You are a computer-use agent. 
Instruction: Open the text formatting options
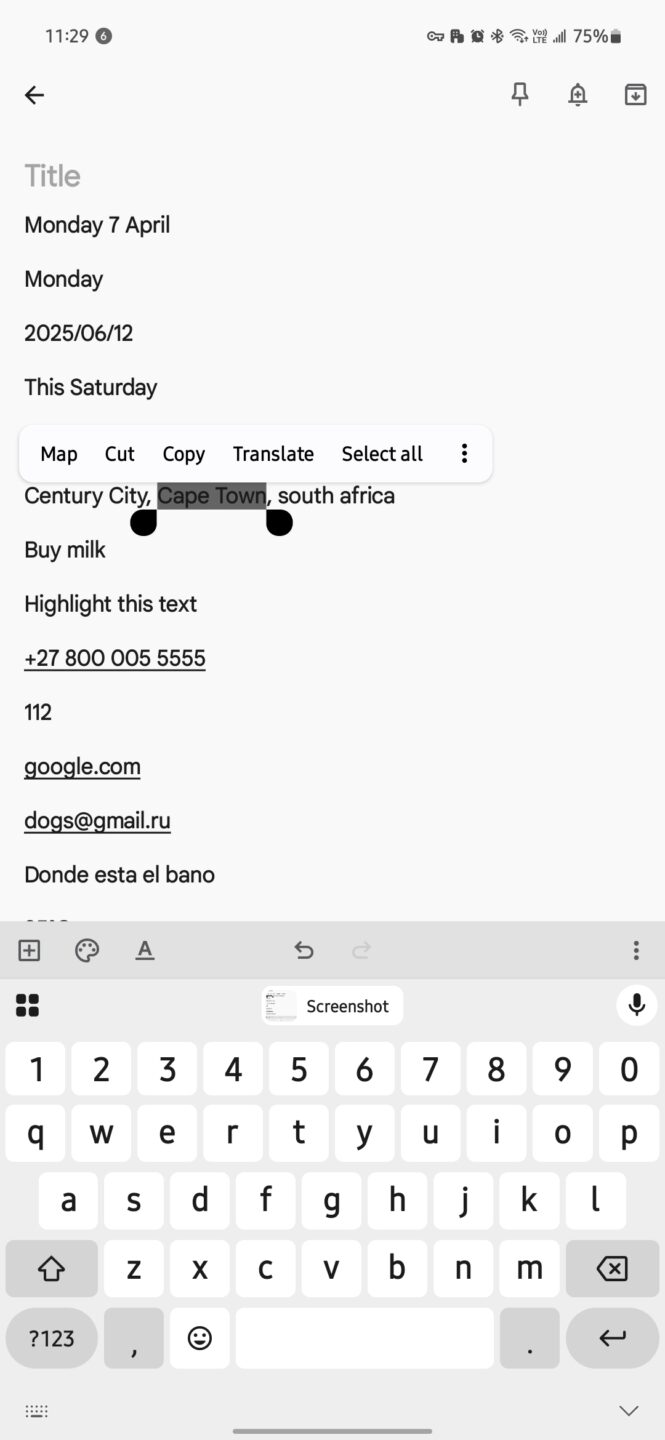click(145, 951)
